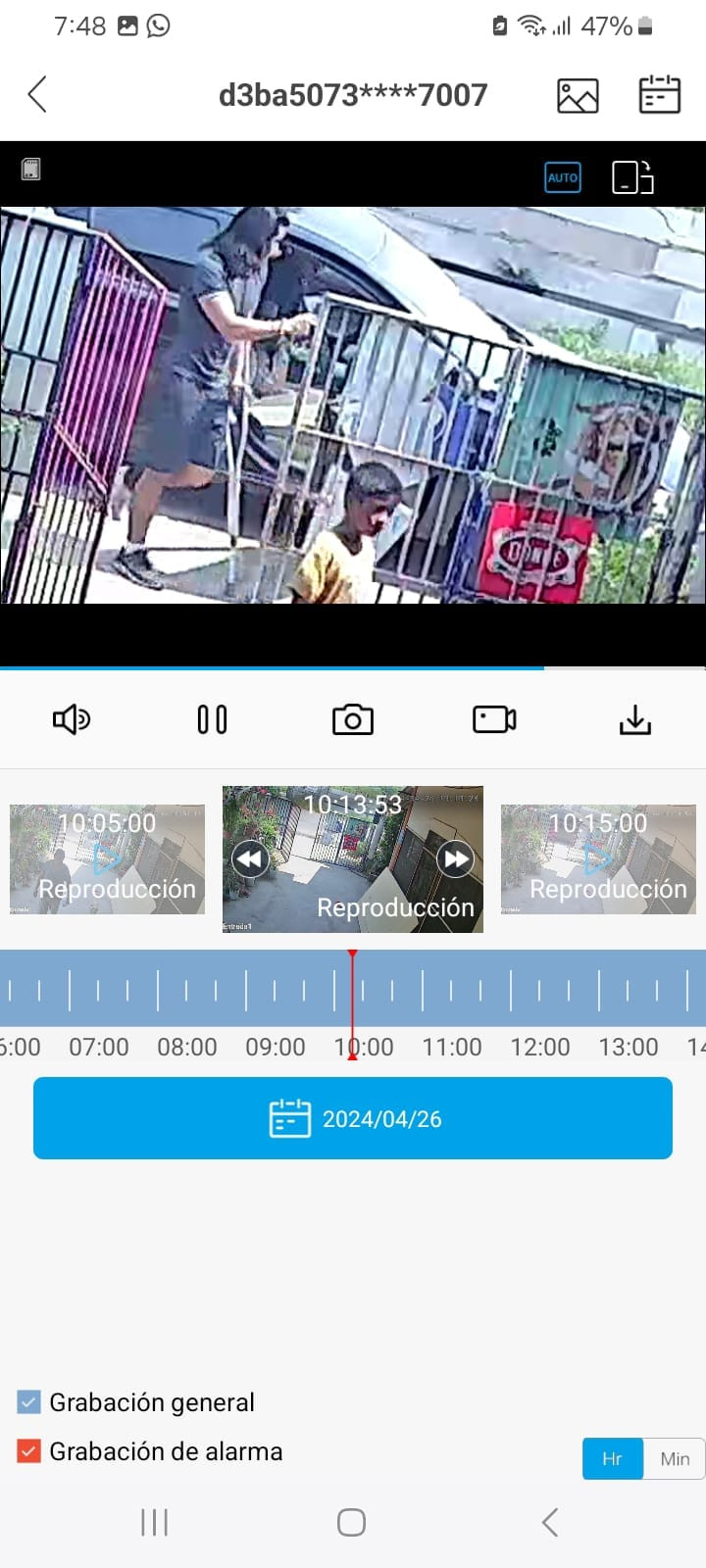Open the 2024/04/26 date picker

point(353,1118)
